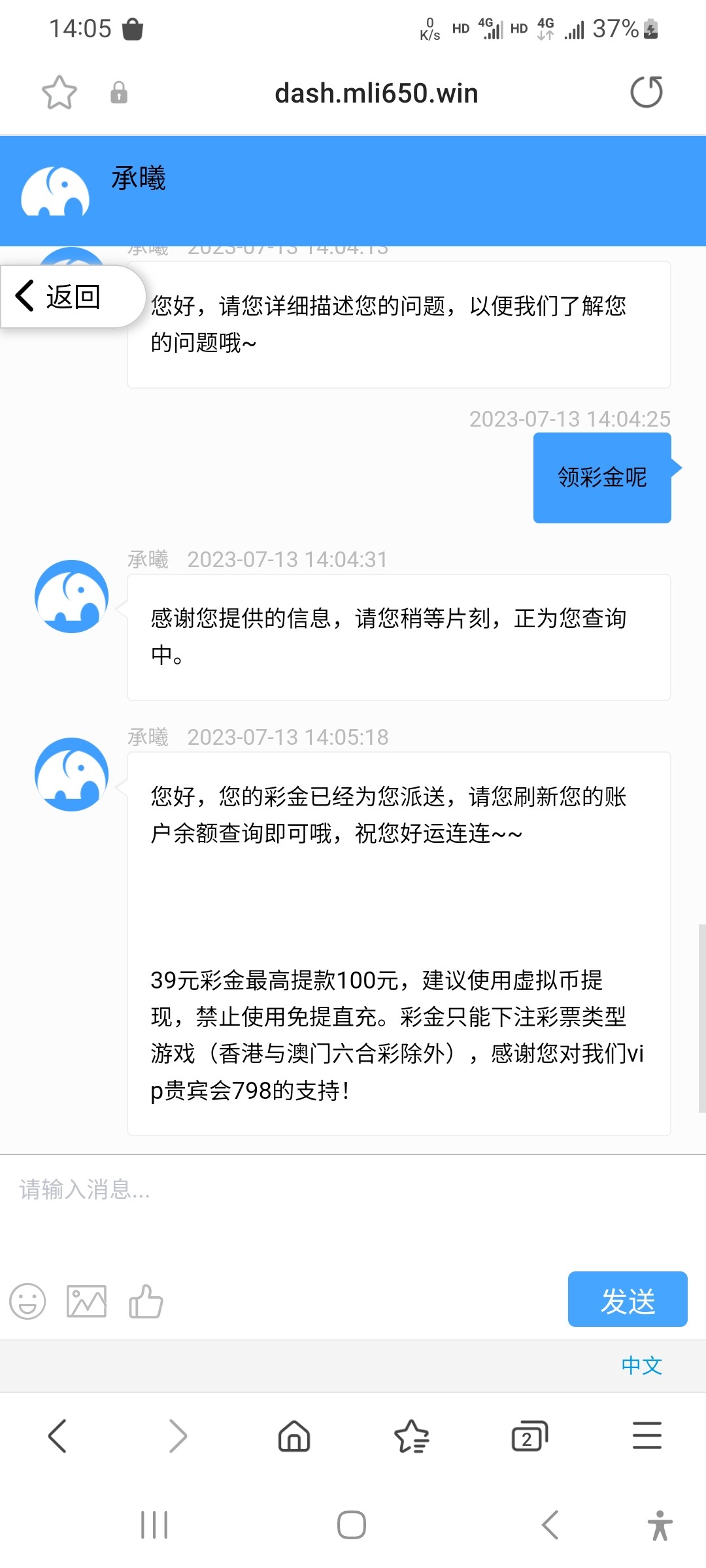Reload the page

646,92
